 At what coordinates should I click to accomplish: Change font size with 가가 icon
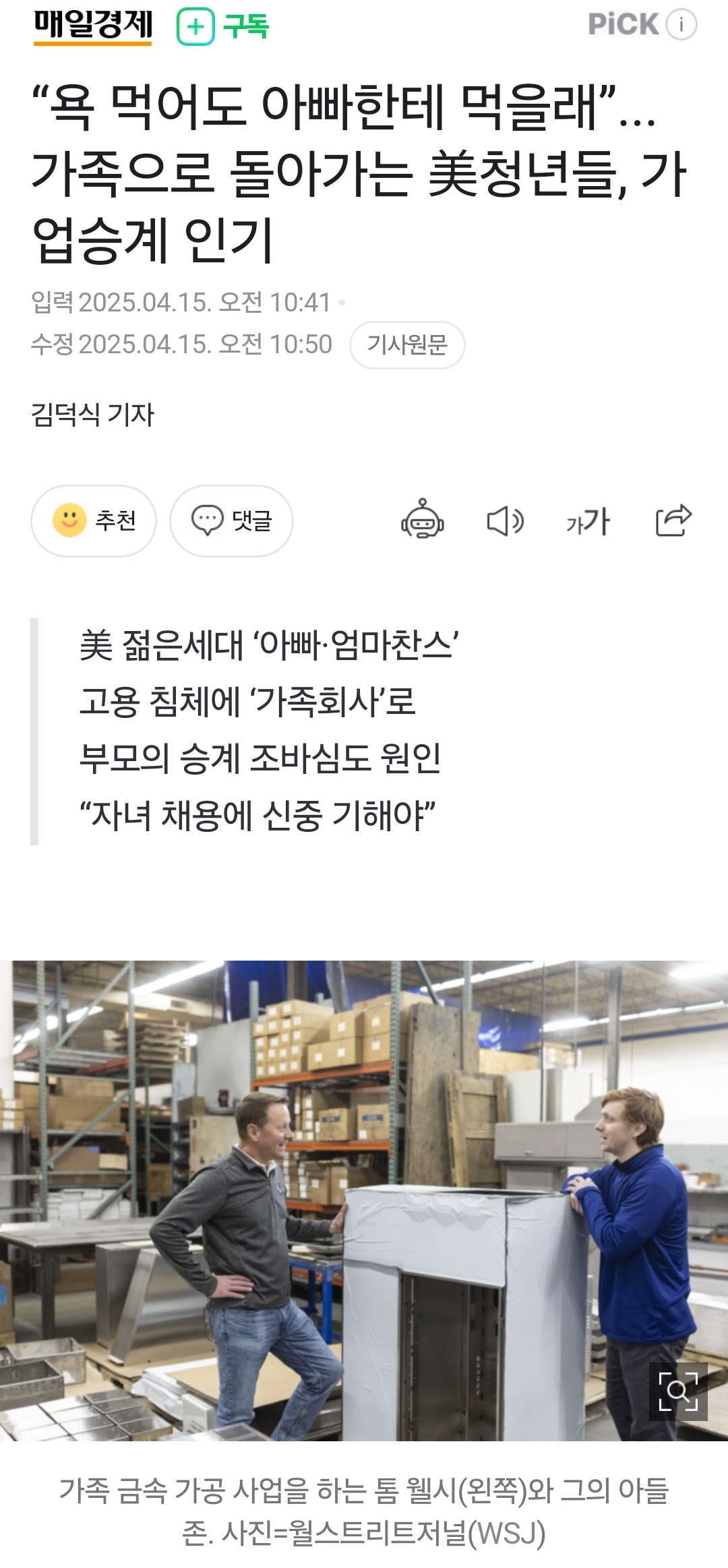click(588, 521)
